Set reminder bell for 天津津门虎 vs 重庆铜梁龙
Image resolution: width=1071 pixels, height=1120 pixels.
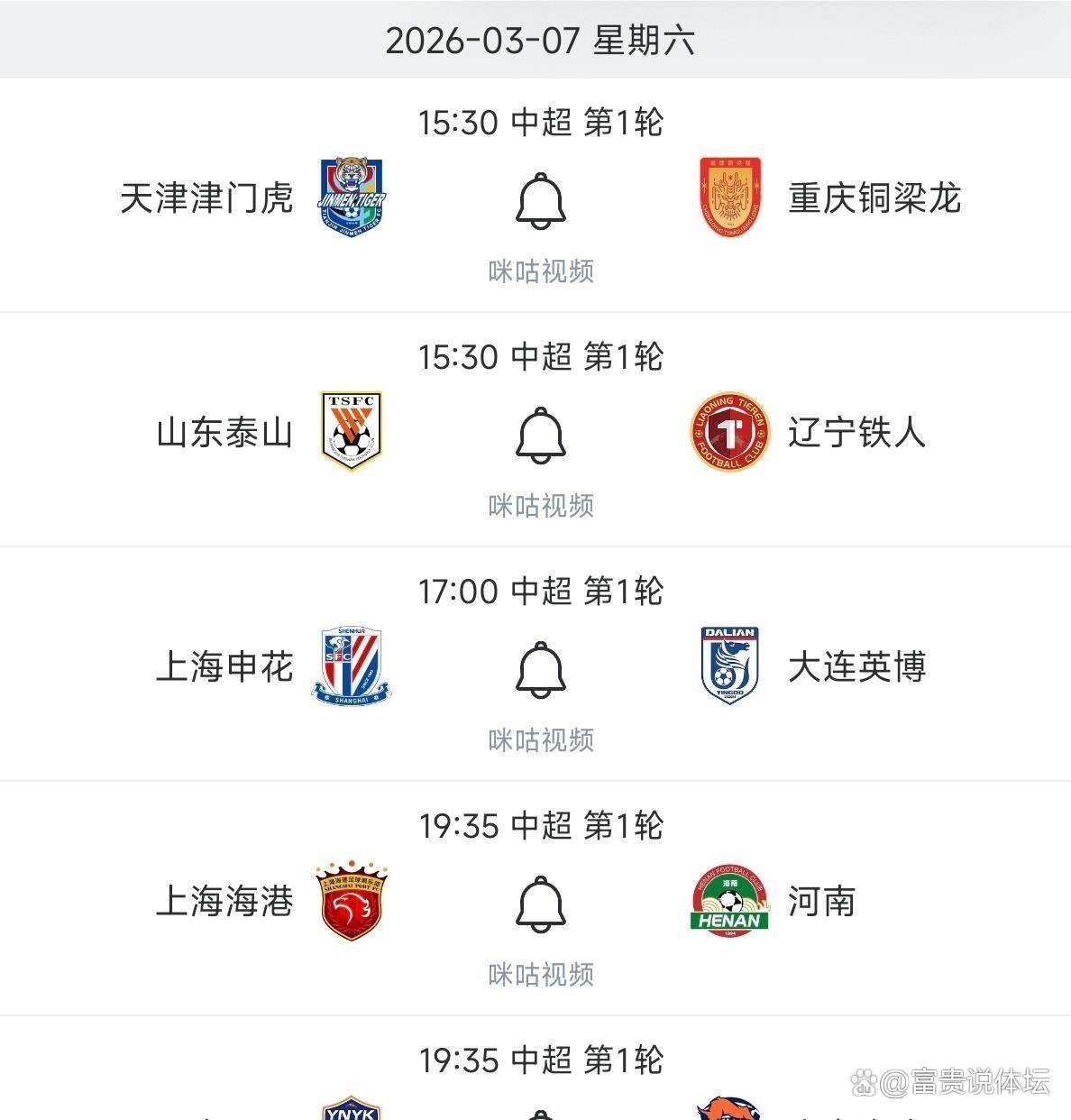pos(541,200)
